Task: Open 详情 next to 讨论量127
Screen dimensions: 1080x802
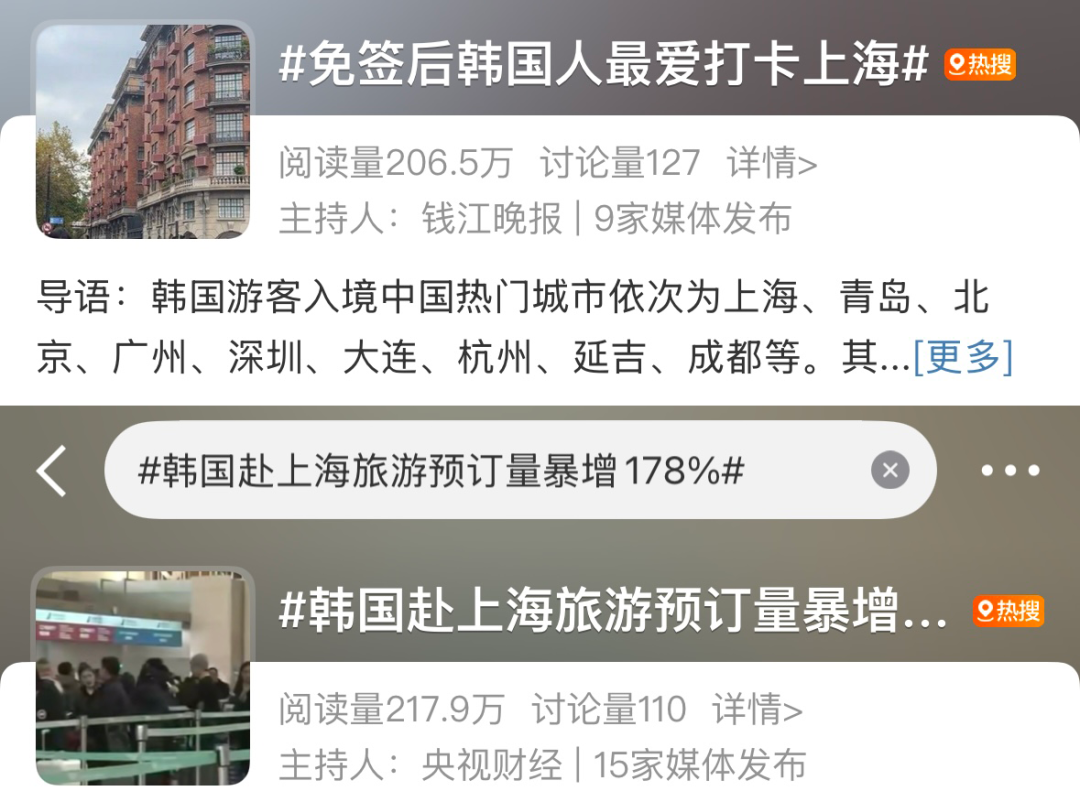Action: click(x=772, y=163)
